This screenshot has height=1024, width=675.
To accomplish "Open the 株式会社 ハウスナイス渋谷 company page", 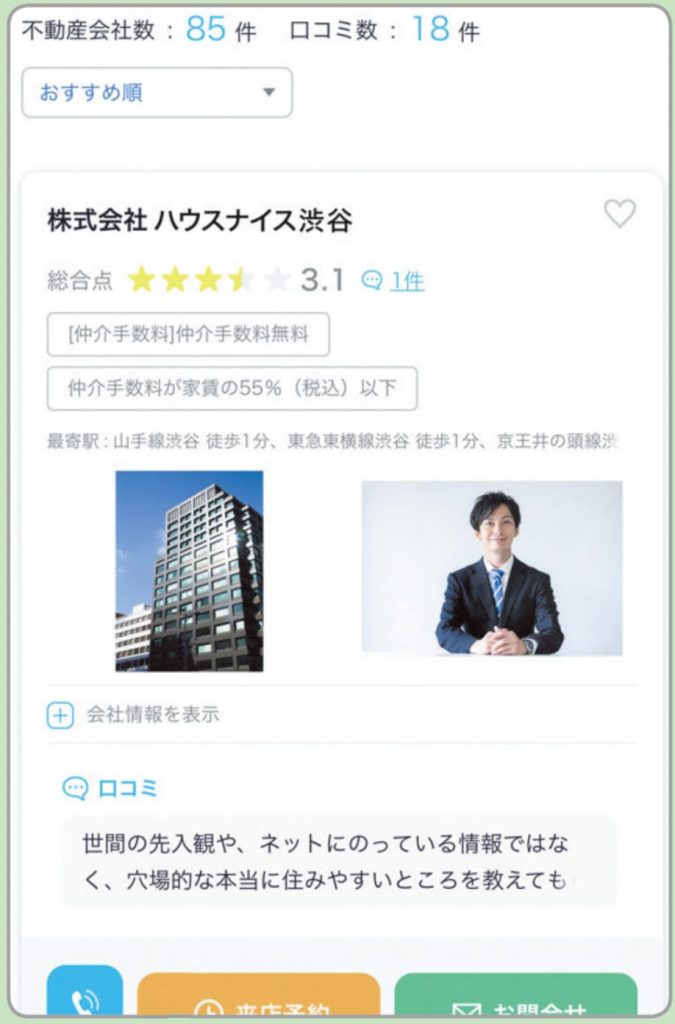I will pyautogui.click(x=200, y=221).
